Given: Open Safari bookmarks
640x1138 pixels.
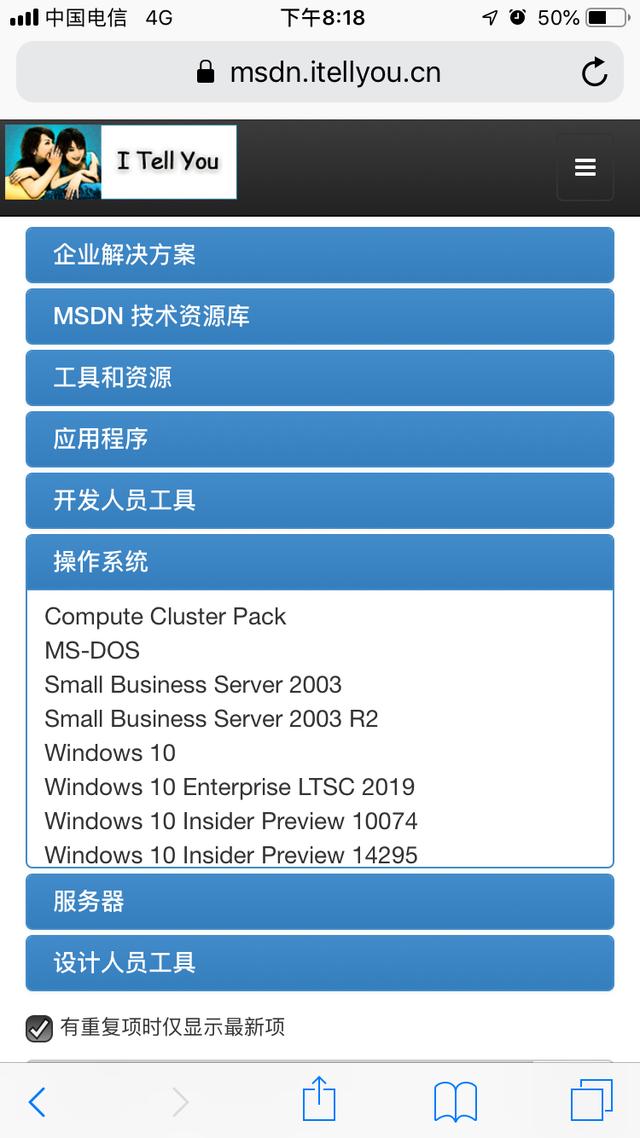Looking at the screenshot, I should 455,1101.
